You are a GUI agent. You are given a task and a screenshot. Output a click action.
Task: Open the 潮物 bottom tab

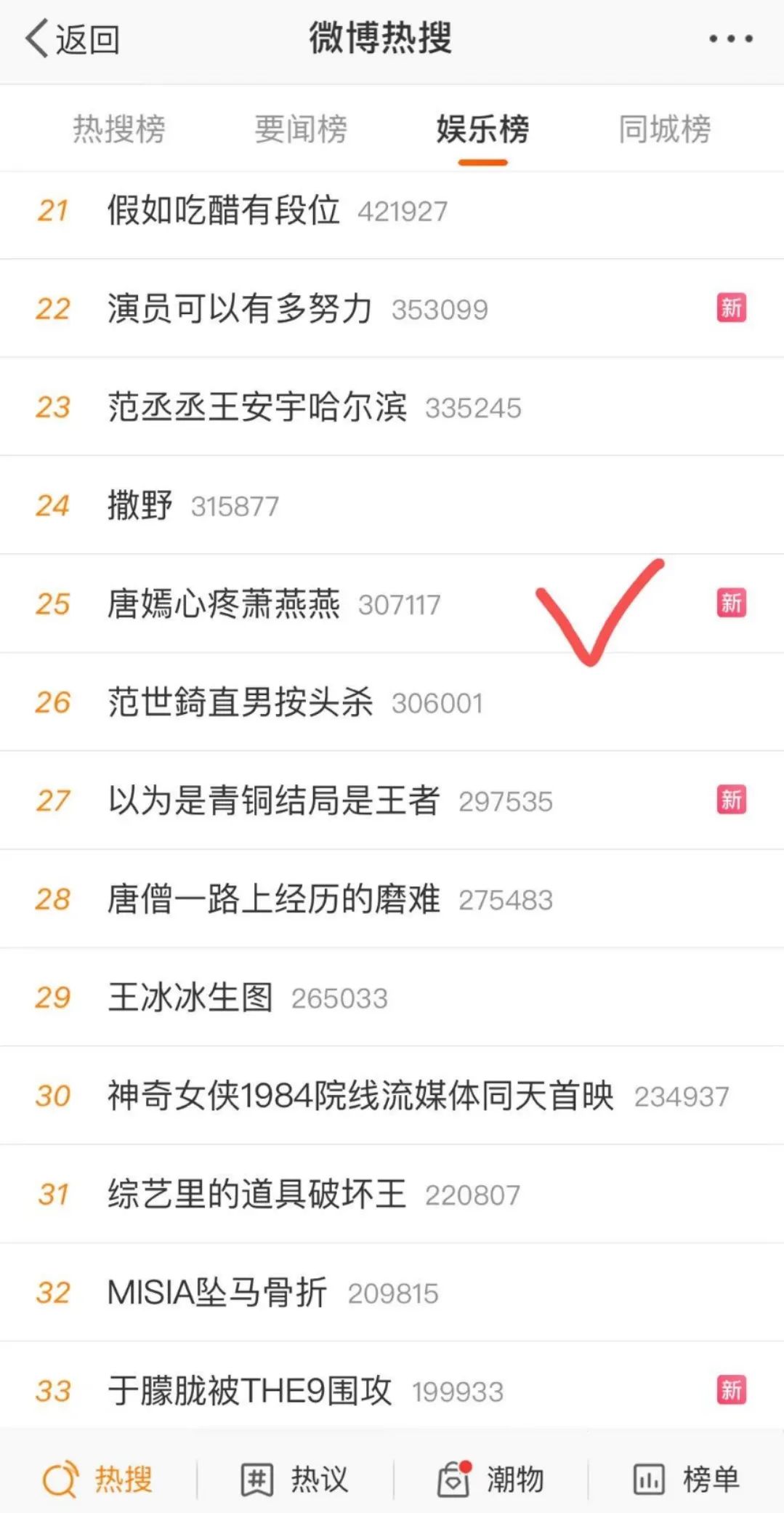point(490,1478)
